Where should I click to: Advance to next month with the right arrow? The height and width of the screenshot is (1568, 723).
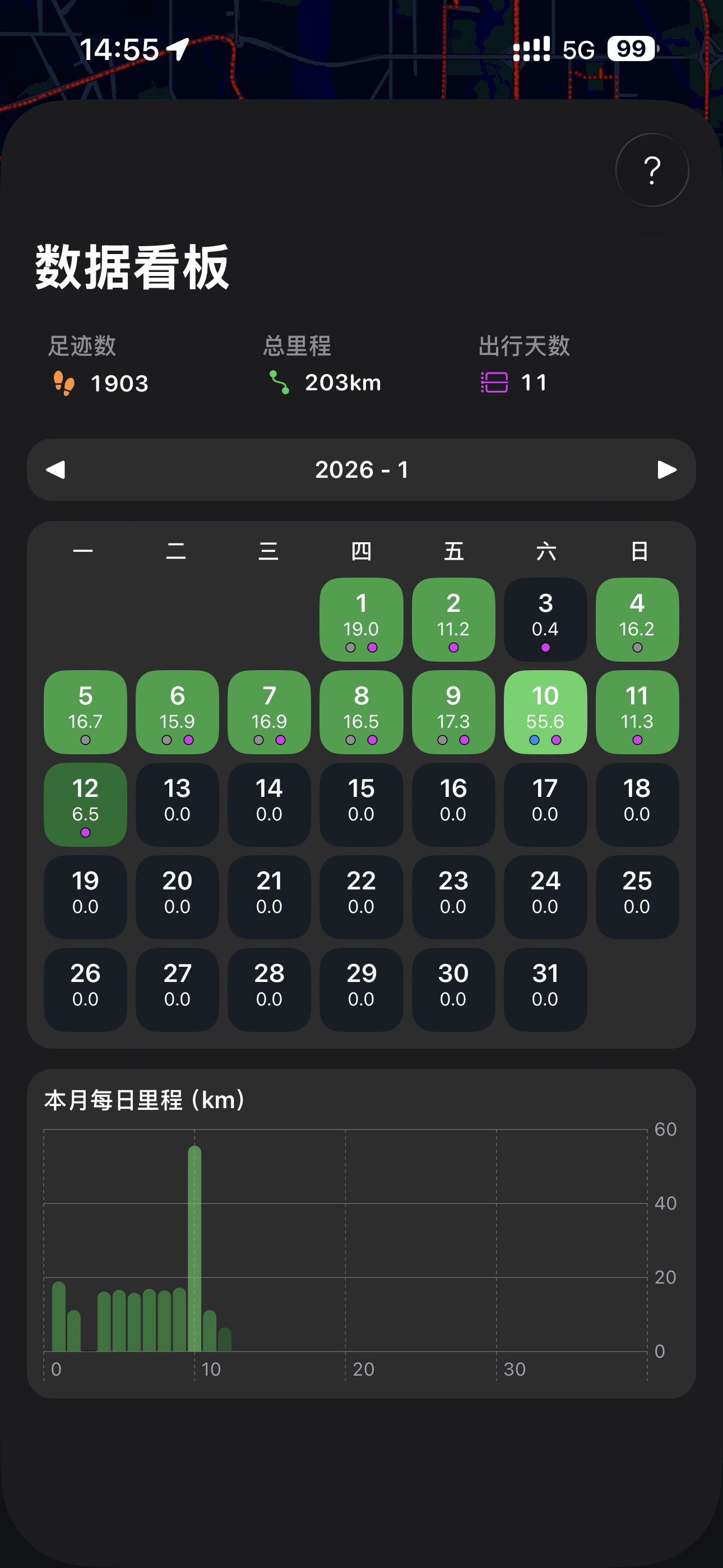point(667,470)
